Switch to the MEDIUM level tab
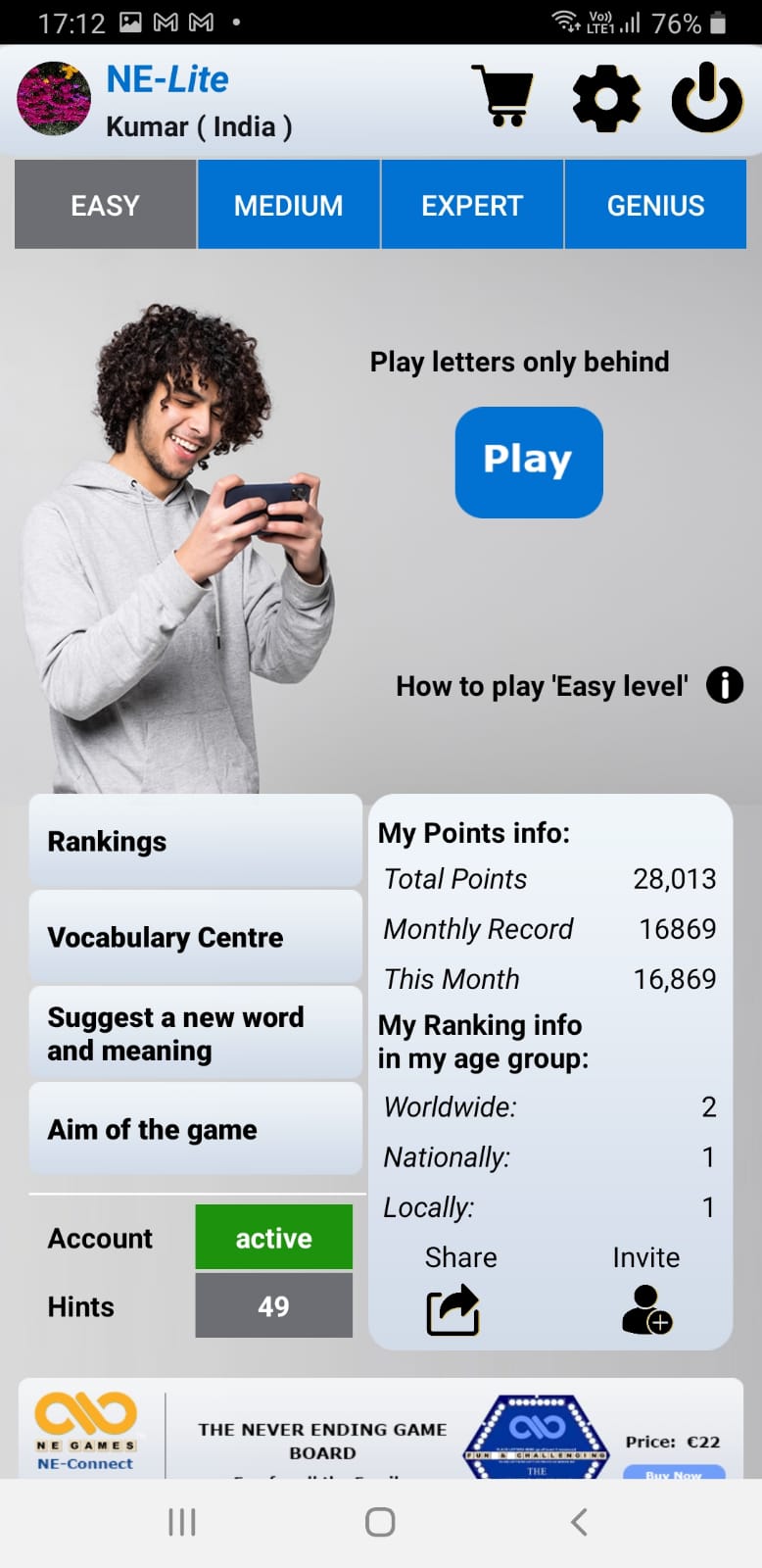762x1568 pixels. coord(288,205)
